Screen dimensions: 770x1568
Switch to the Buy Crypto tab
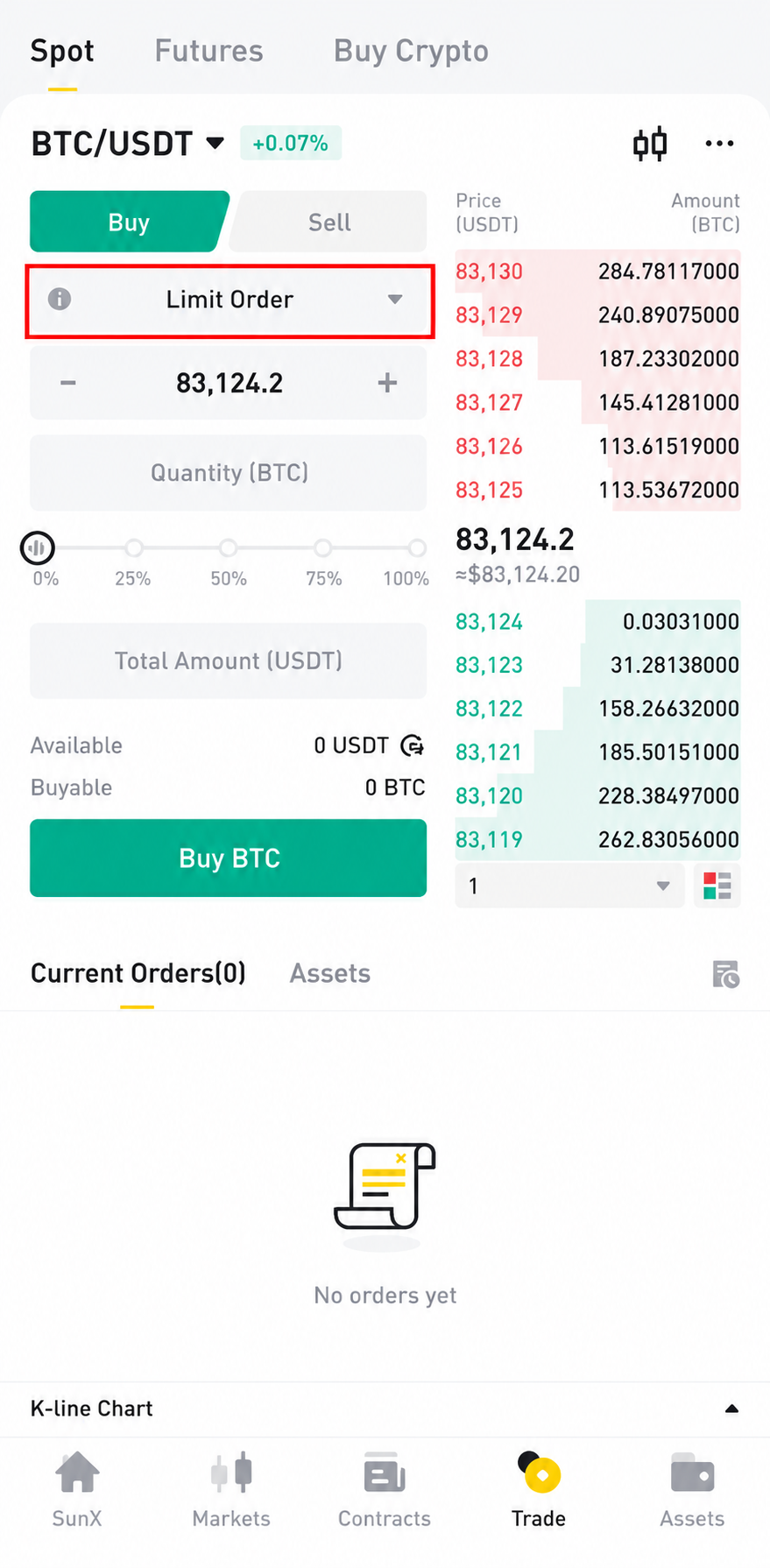click(411, 51)
